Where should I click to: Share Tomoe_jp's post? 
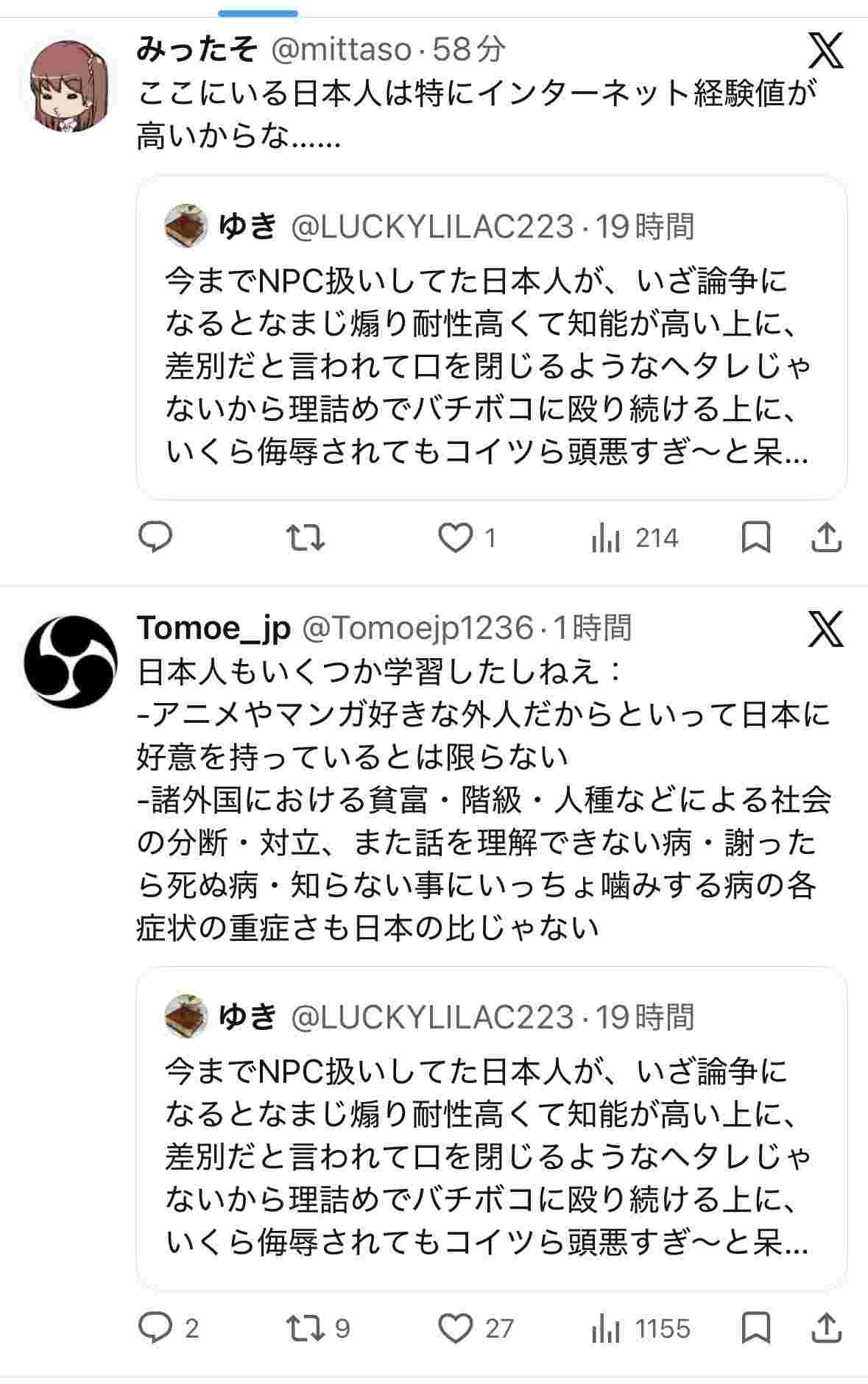pyautogui.click(x=827, y=1328)
